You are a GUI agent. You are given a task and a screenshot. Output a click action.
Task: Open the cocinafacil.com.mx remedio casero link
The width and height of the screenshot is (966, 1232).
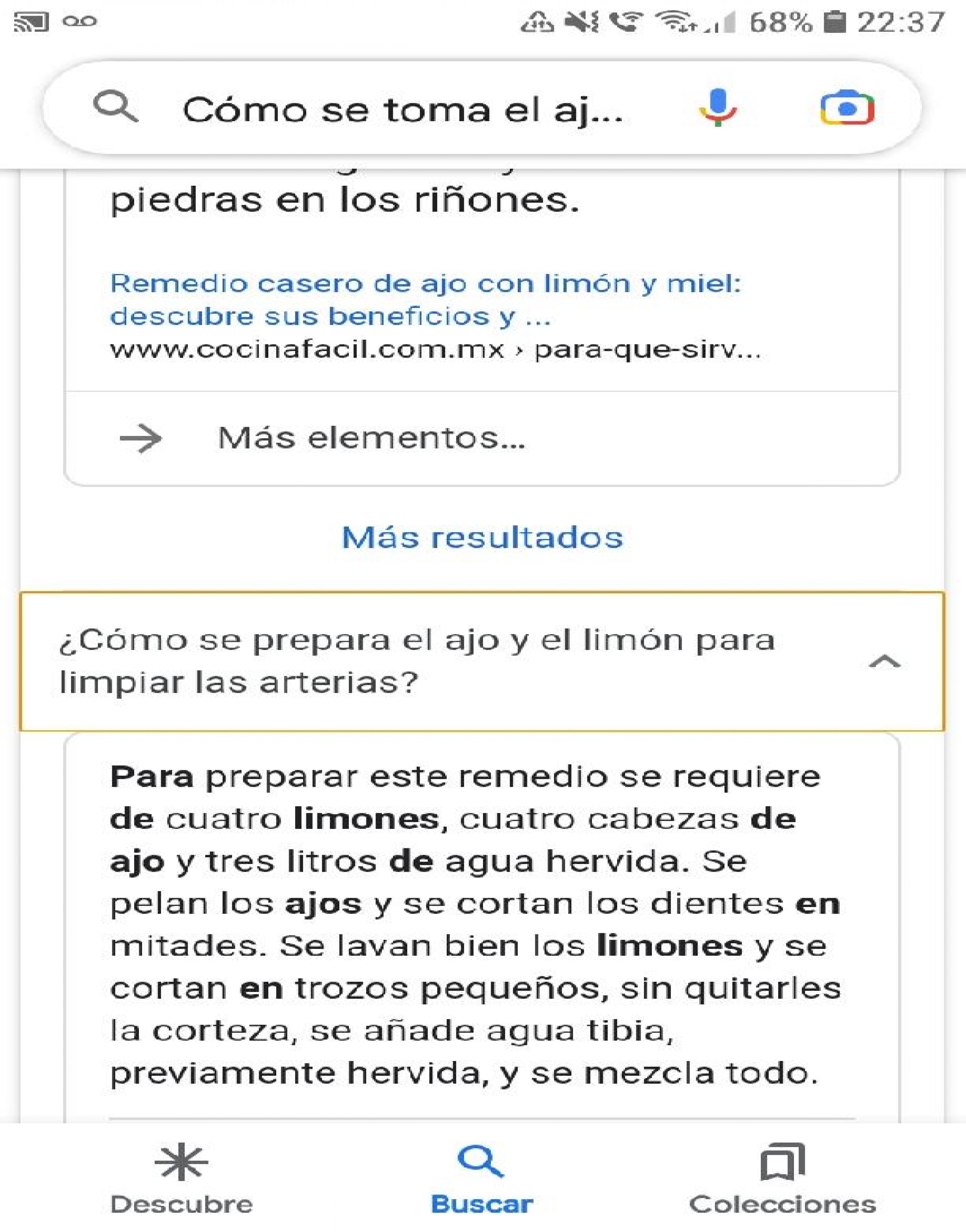[424, 300]
